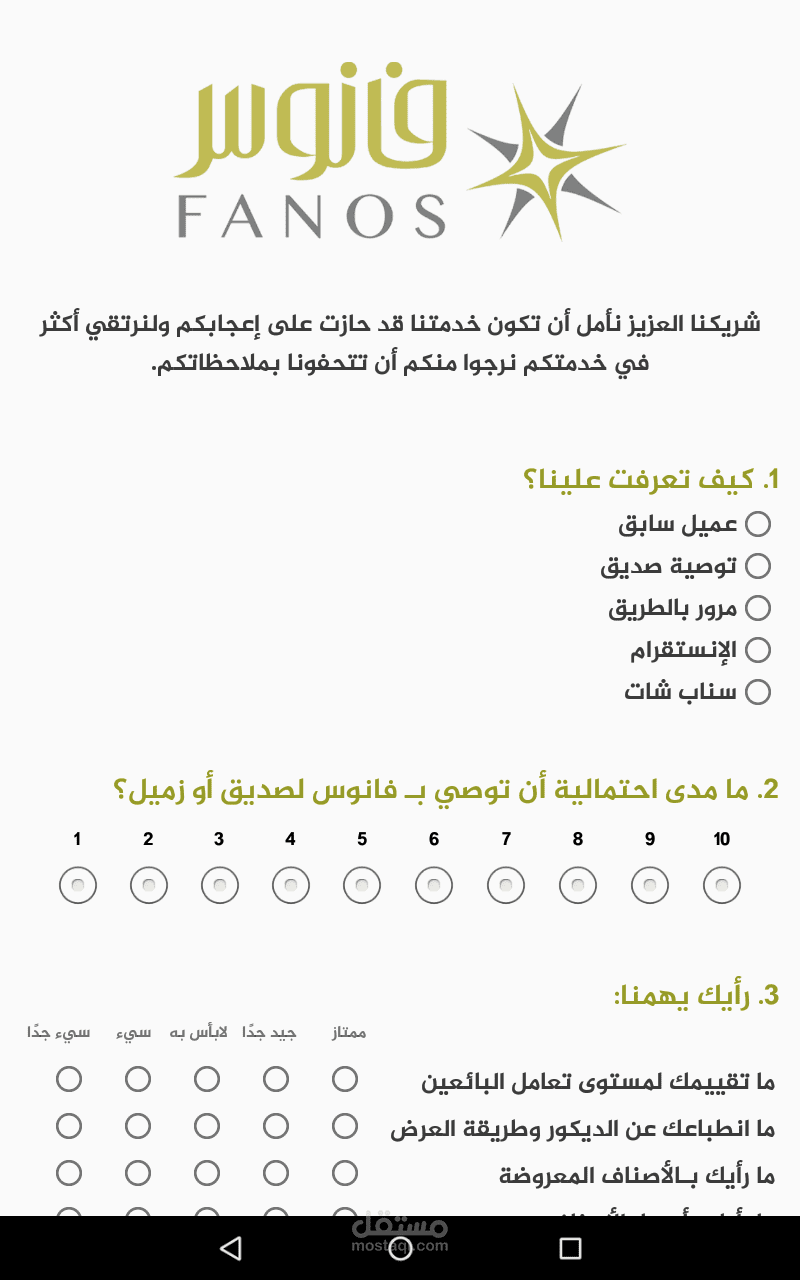This screenshot has width=800, height=1280.
Task: Select the توصية صديق option
Action: [x=760, y=565]
